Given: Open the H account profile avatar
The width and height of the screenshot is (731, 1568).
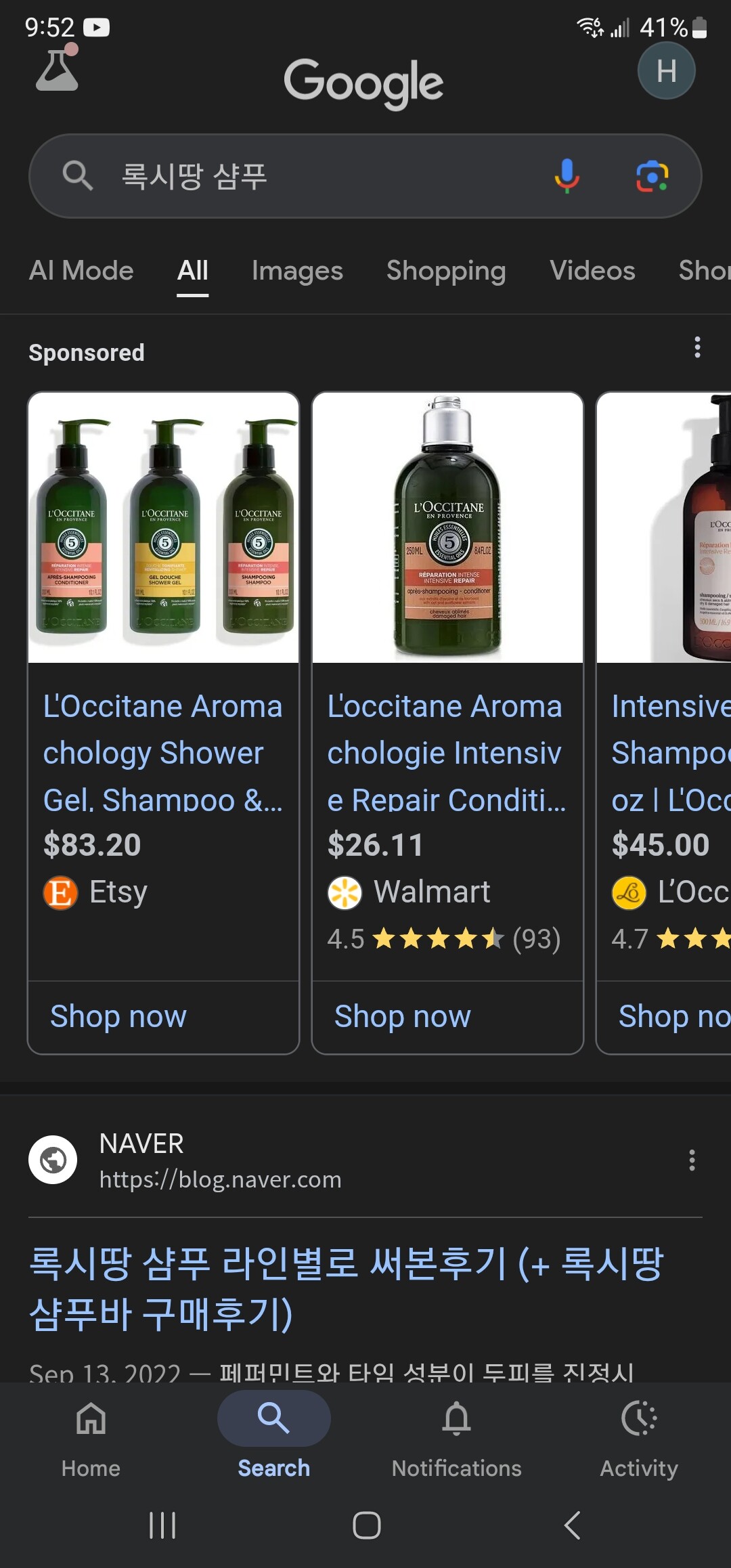Looking at the screenshot, I should 667,70.
